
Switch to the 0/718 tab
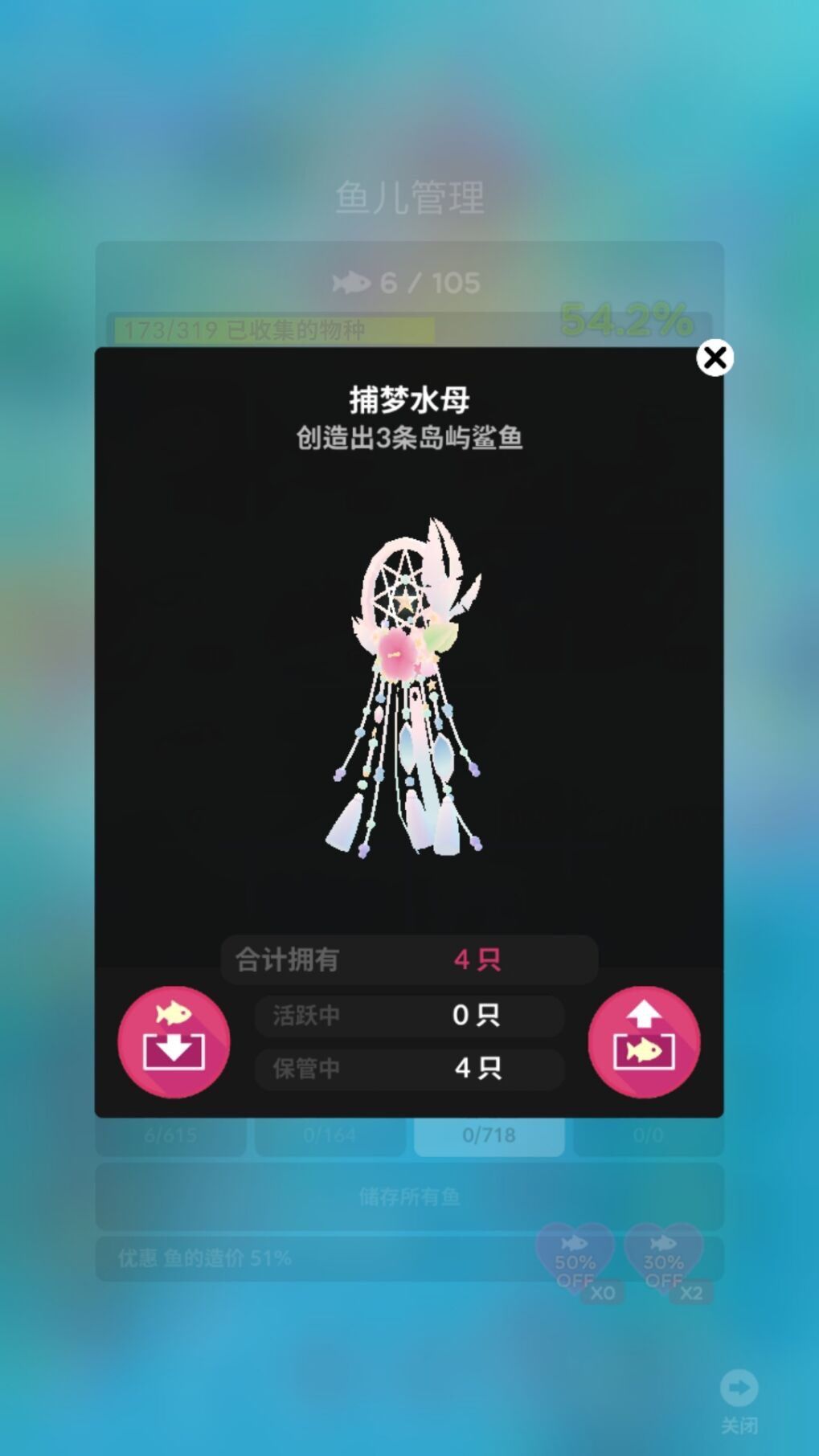[x=489, y=1135]
